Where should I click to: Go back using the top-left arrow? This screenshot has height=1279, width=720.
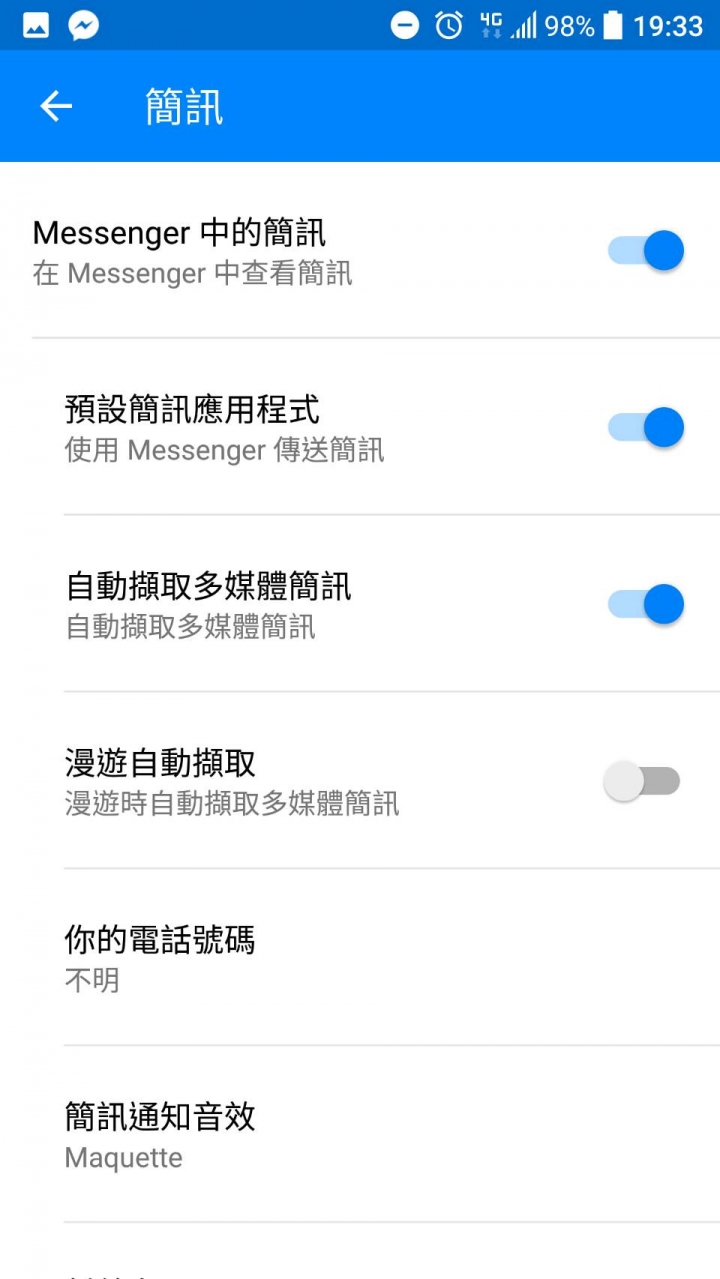(56, 106)
